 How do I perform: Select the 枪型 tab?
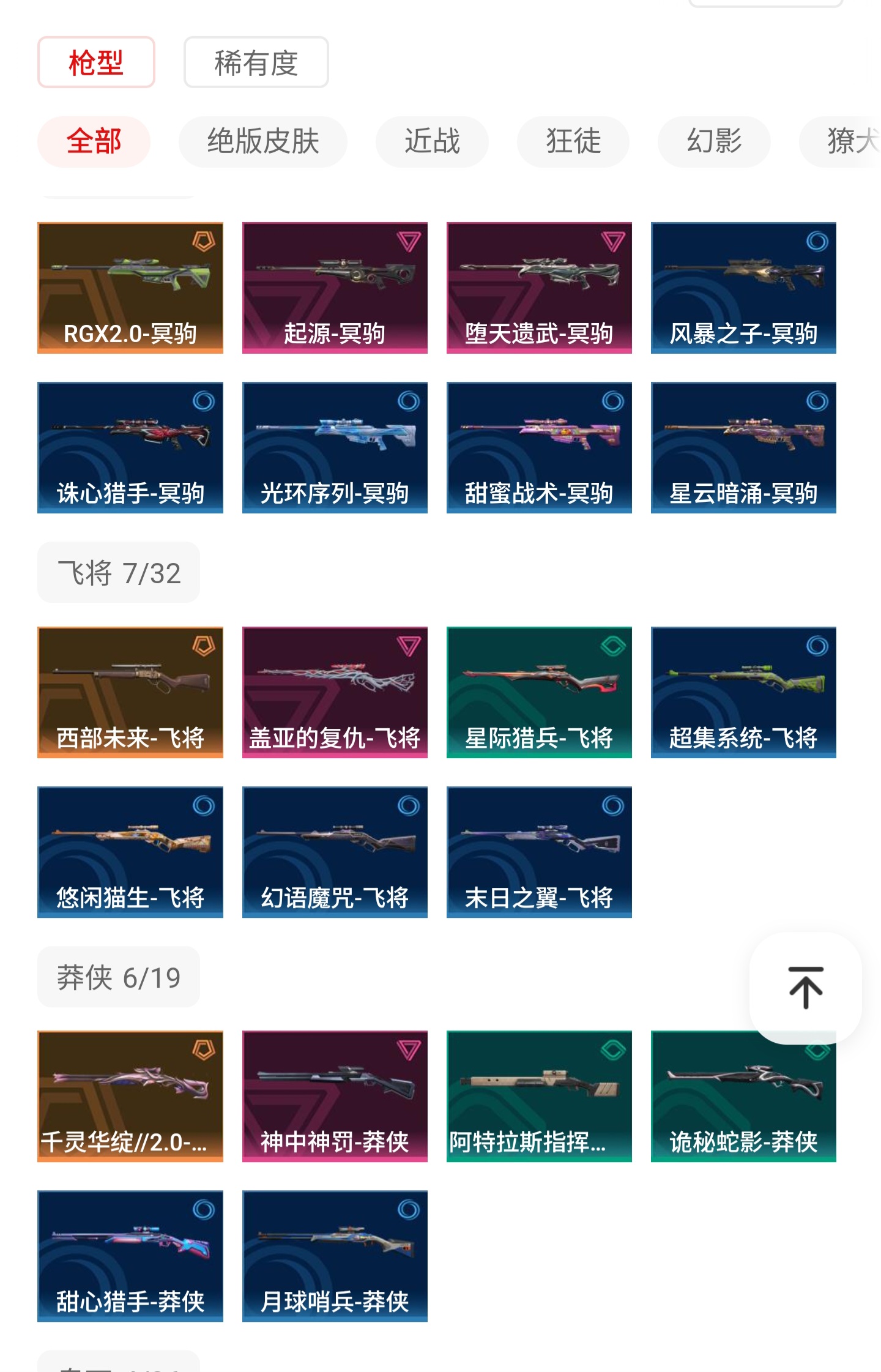tap(96, 62)
